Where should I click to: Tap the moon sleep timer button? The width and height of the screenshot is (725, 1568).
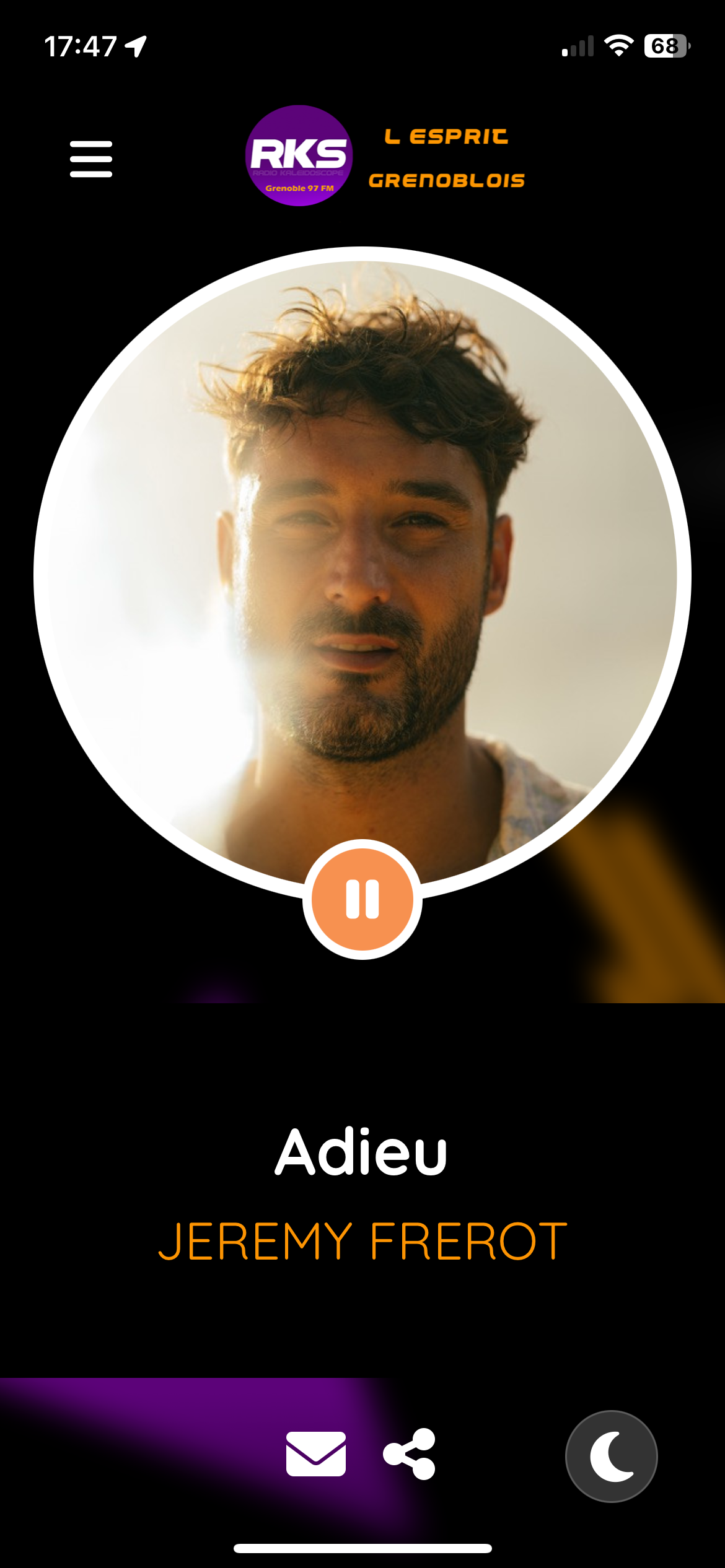(611, 1456)
